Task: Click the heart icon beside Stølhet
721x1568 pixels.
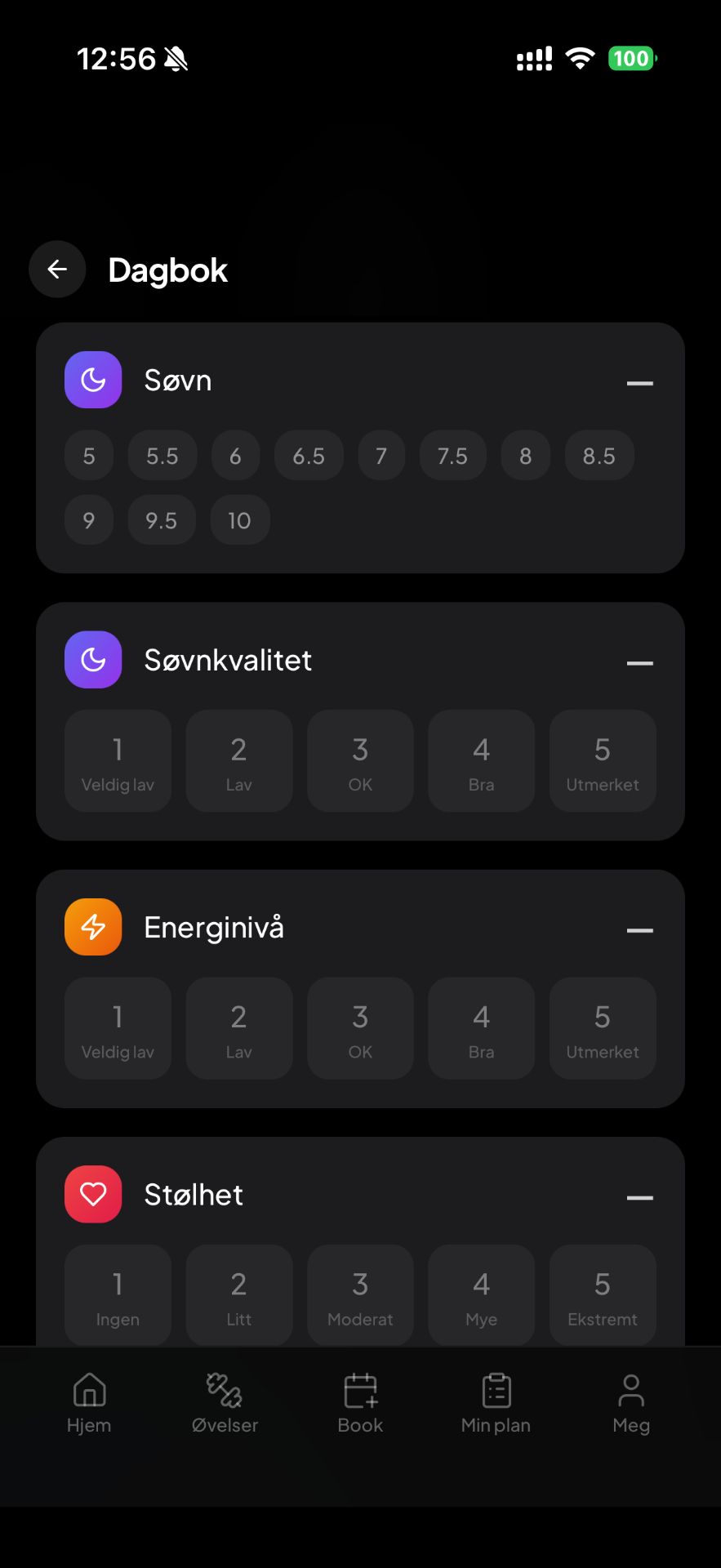Action: [92, 1193]
